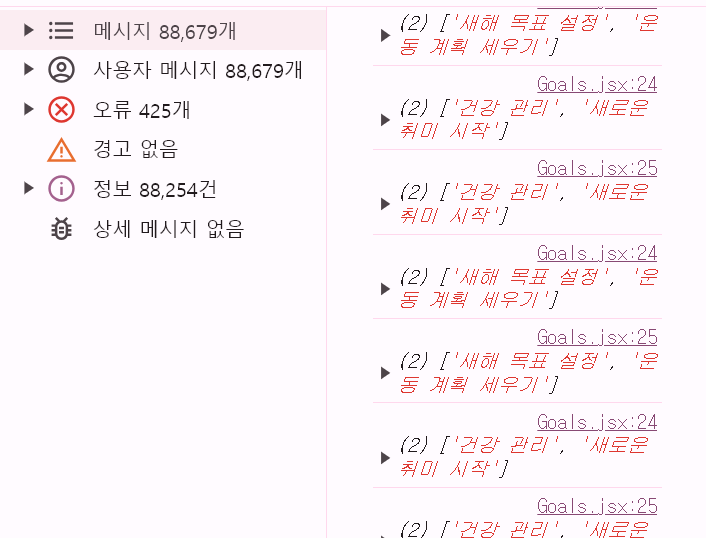Expand the arrow beside 메시지 88,679개
706x538 pixels.
pyautogui.click(x=29, y=31)
